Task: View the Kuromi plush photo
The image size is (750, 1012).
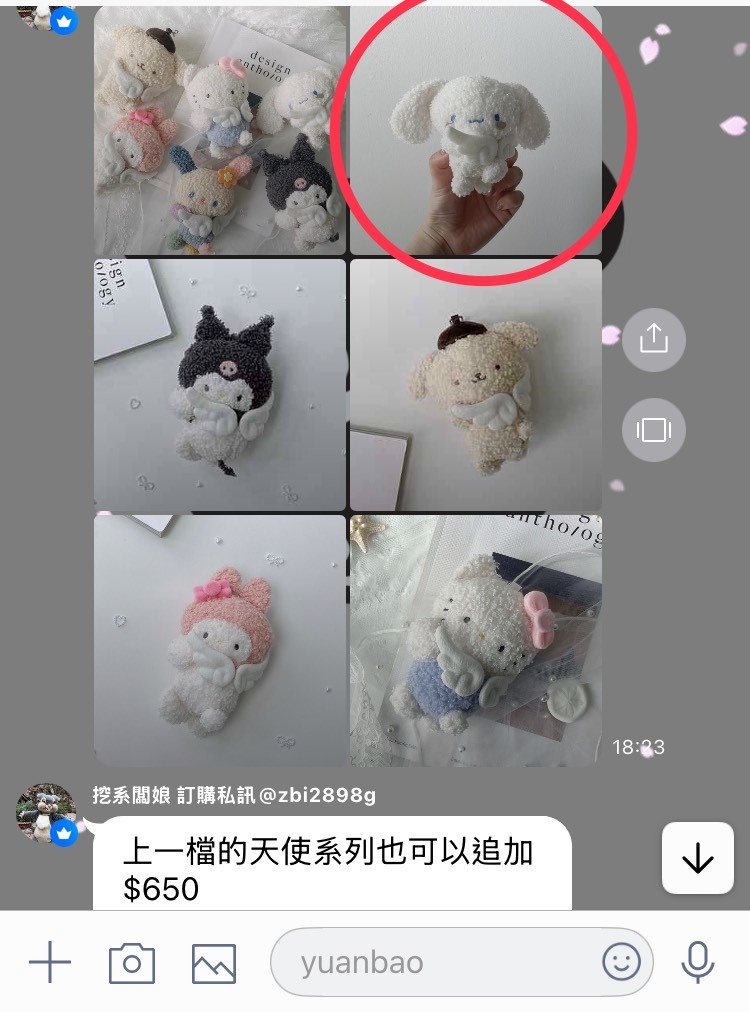Action: click(x=219, y=383)
